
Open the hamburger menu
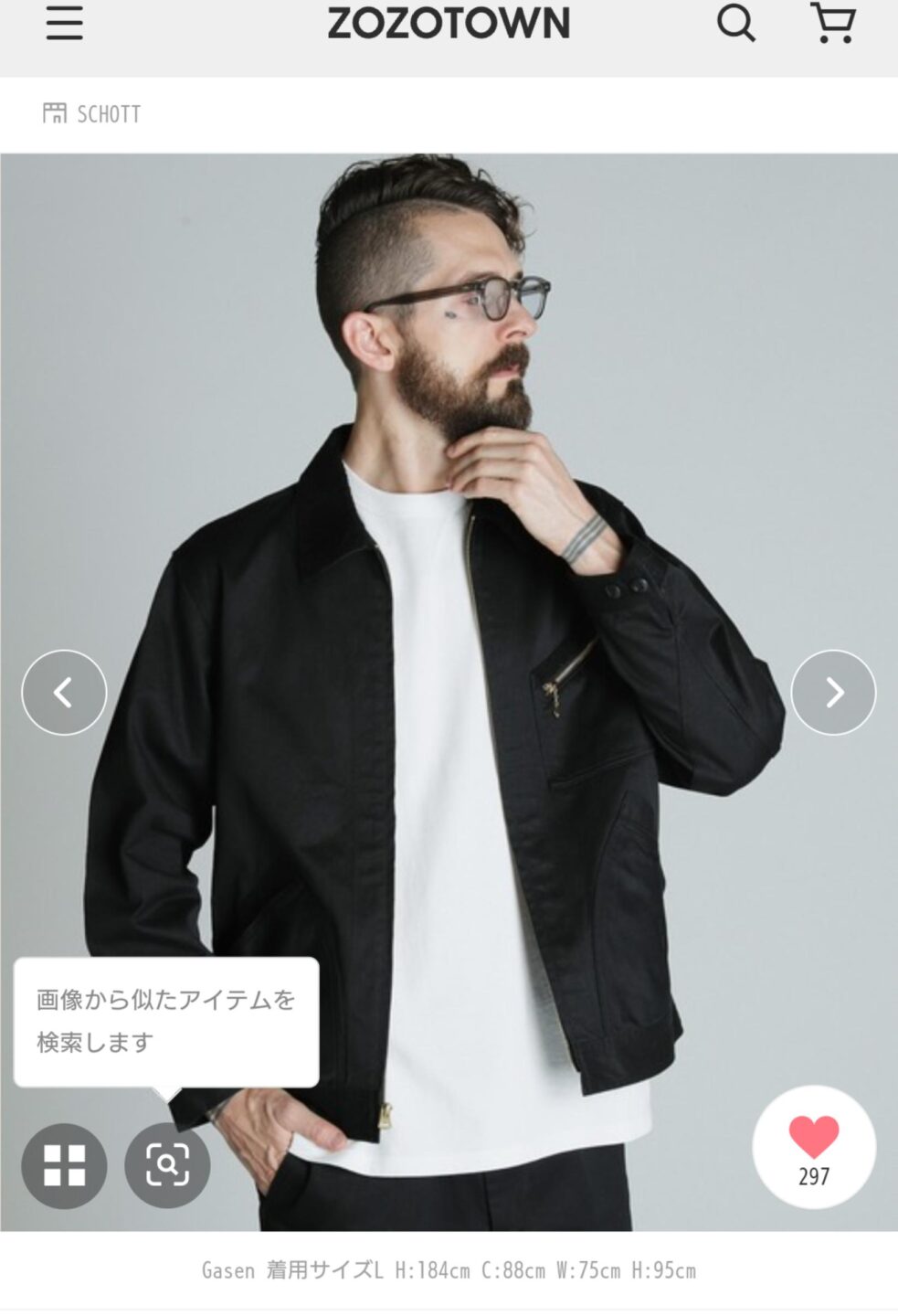click(65, 22)
